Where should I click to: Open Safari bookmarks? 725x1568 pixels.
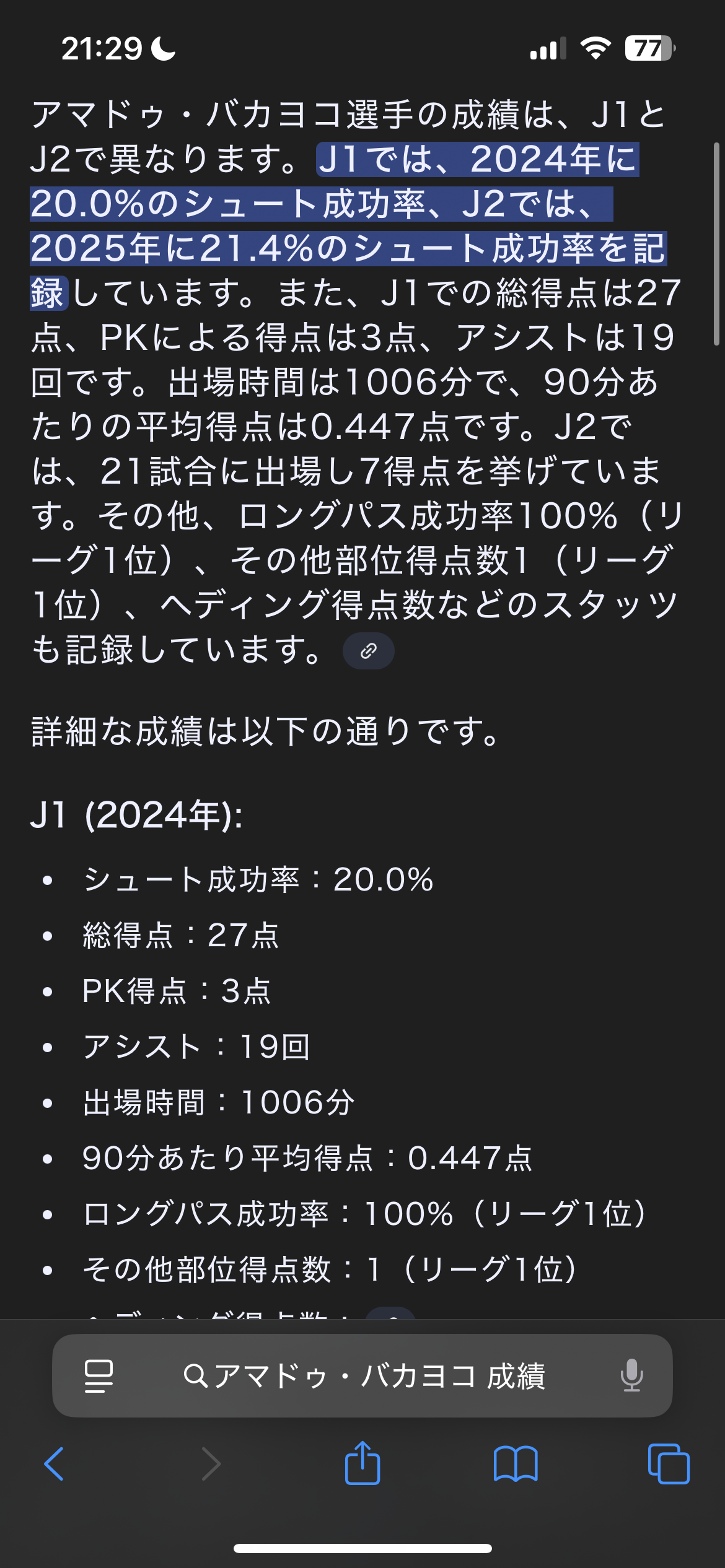click(516, 1464)
